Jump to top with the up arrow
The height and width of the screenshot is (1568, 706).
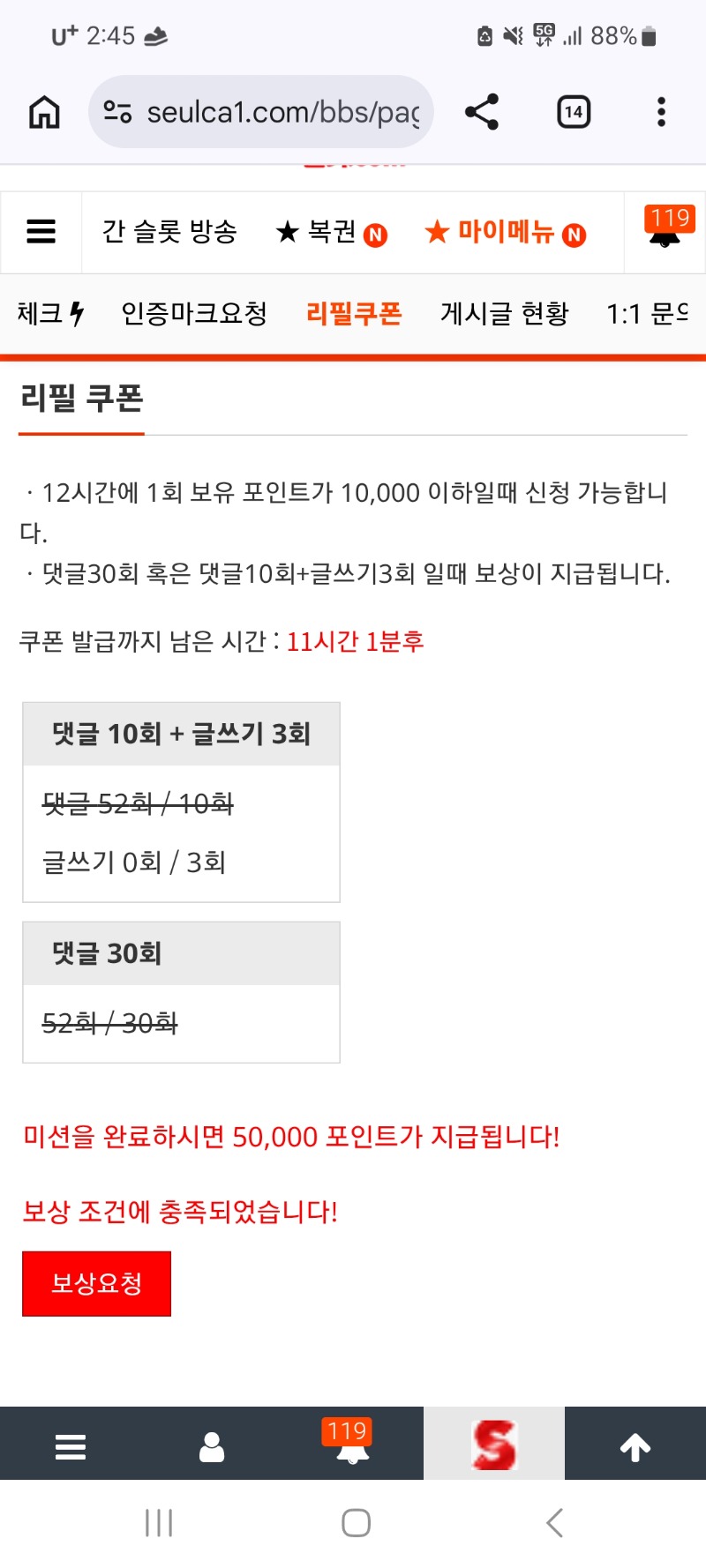click(x=635, y=1447)
